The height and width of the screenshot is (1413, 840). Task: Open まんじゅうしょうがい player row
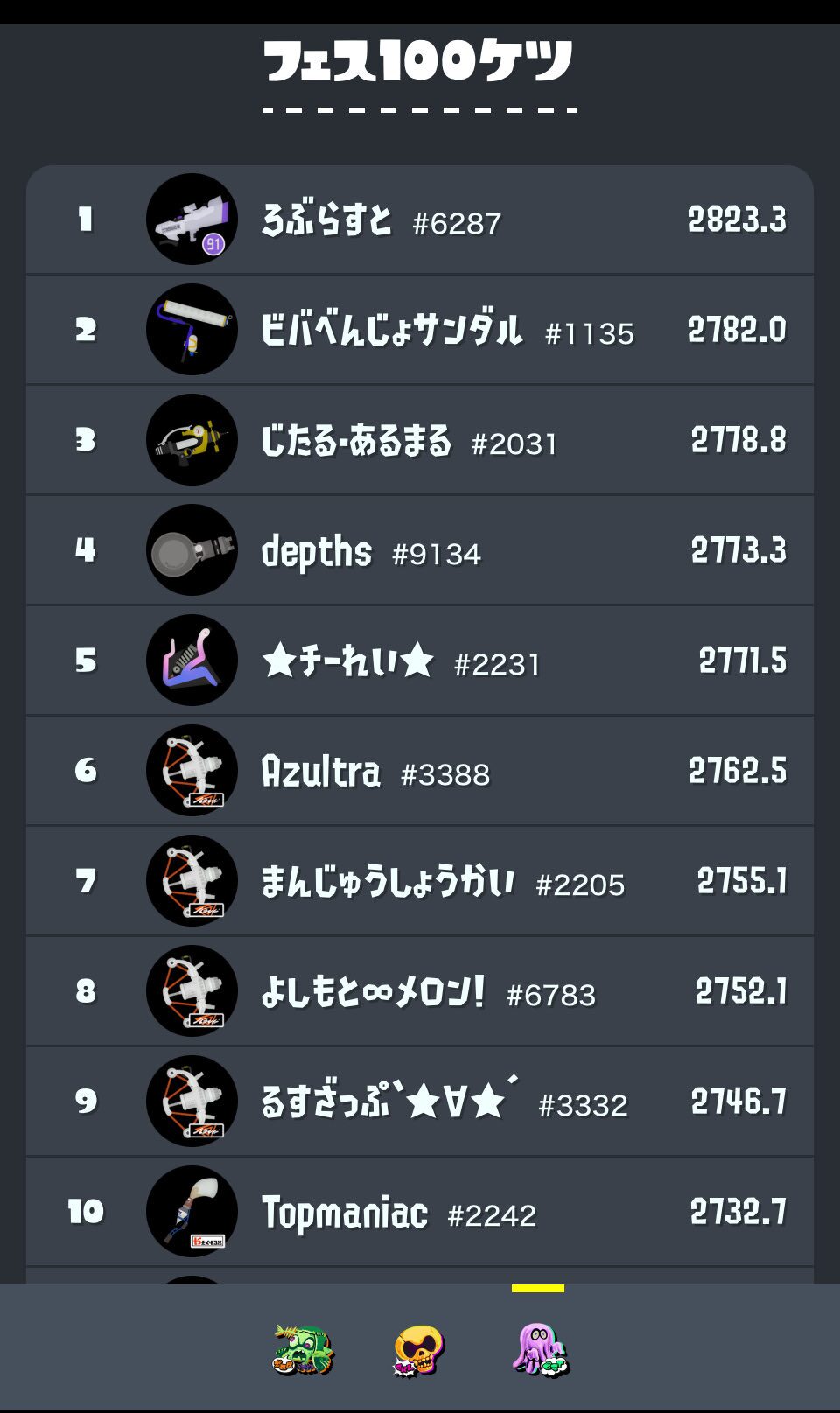(420, 881)
